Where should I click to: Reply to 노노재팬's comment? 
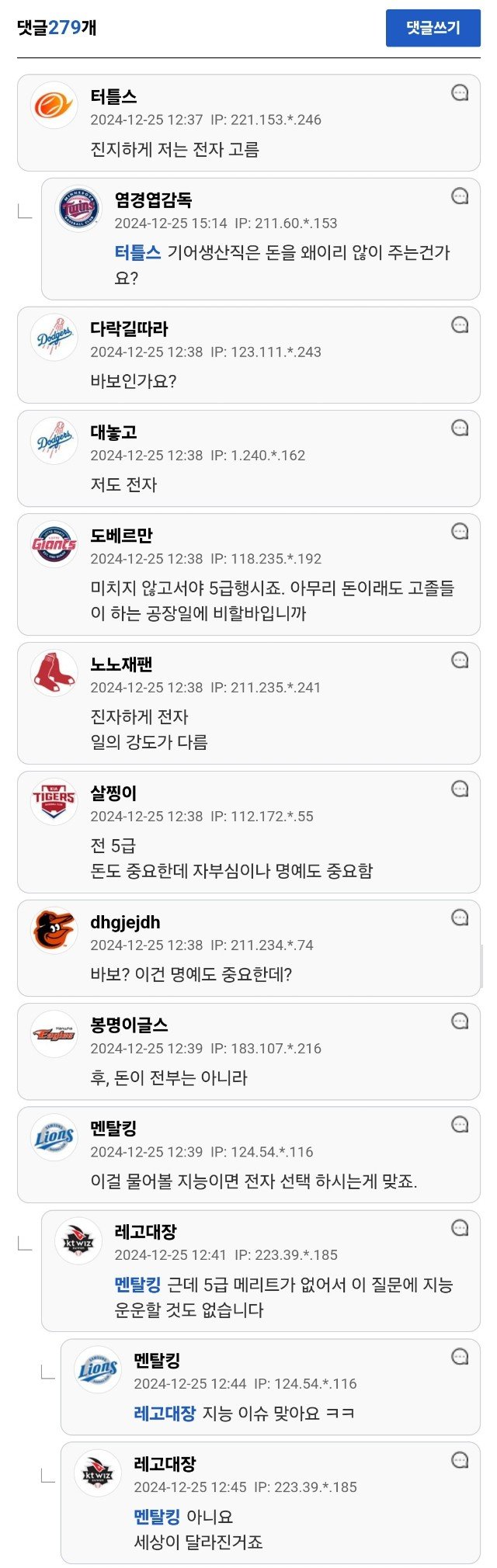click(x=460, y=661)
